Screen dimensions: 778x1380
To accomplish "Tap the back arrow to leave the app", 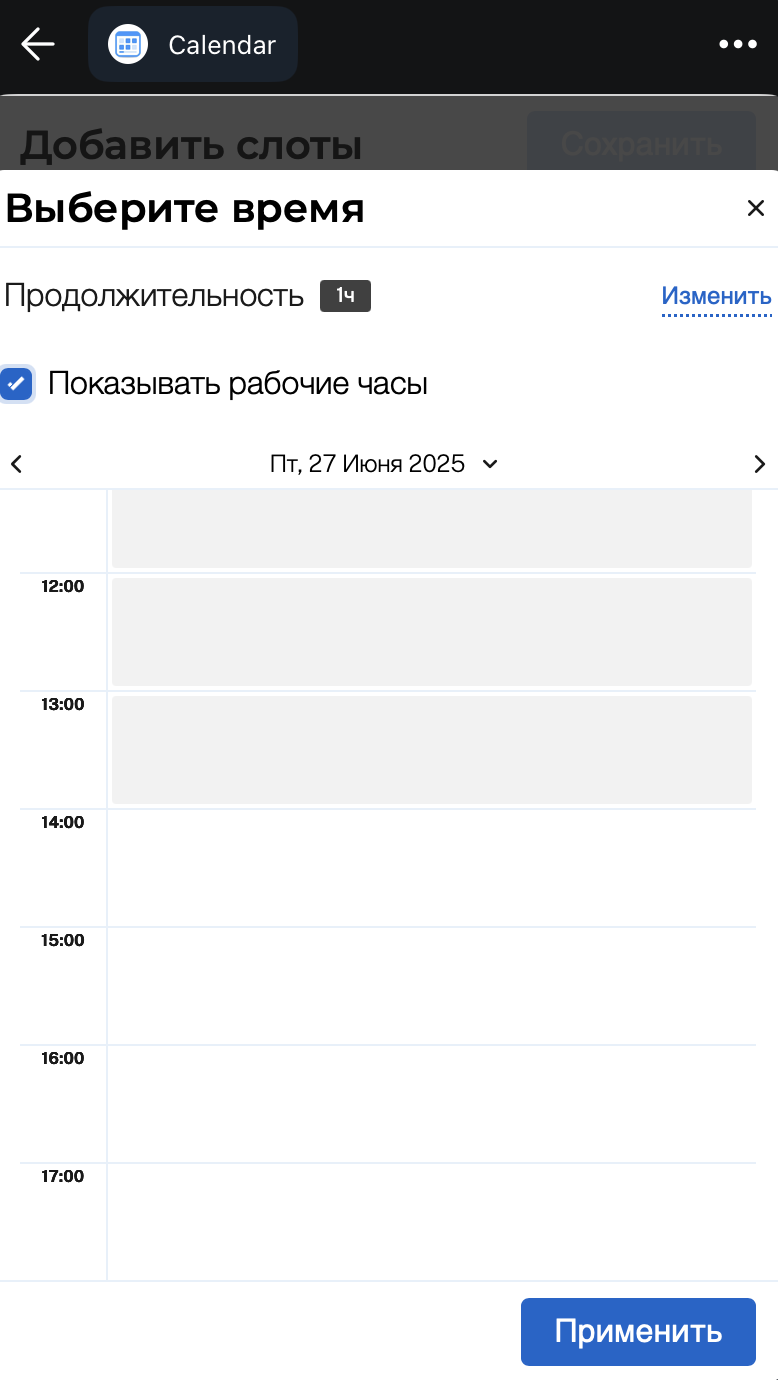I will [x=37, y=44].
